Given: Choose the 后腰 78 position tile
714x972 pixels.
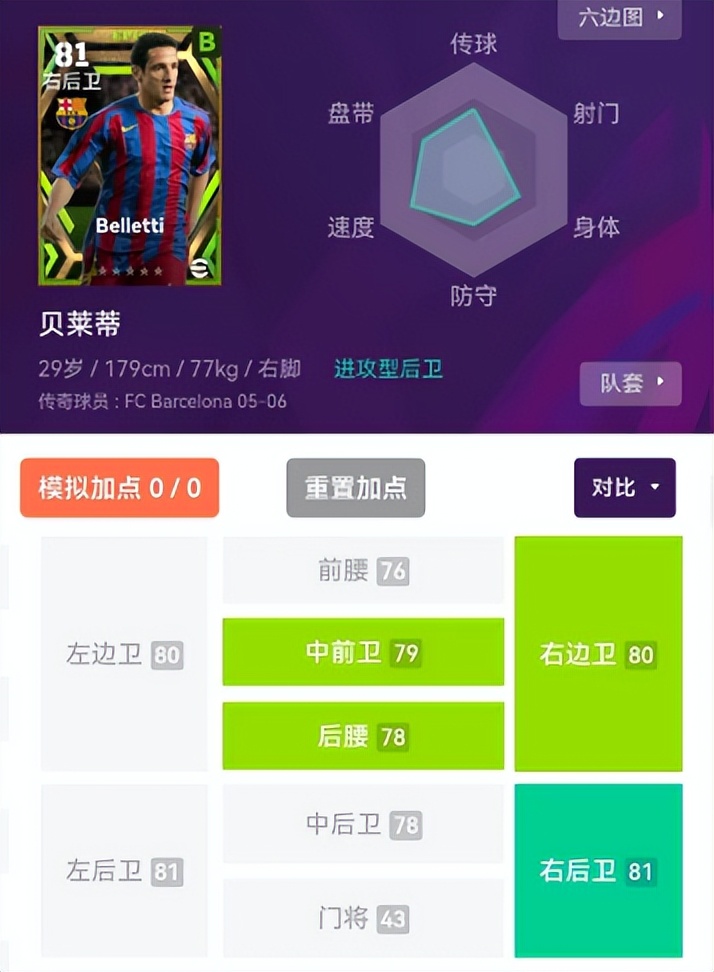Looking at the screenshot, I should (x=363, y=737).
